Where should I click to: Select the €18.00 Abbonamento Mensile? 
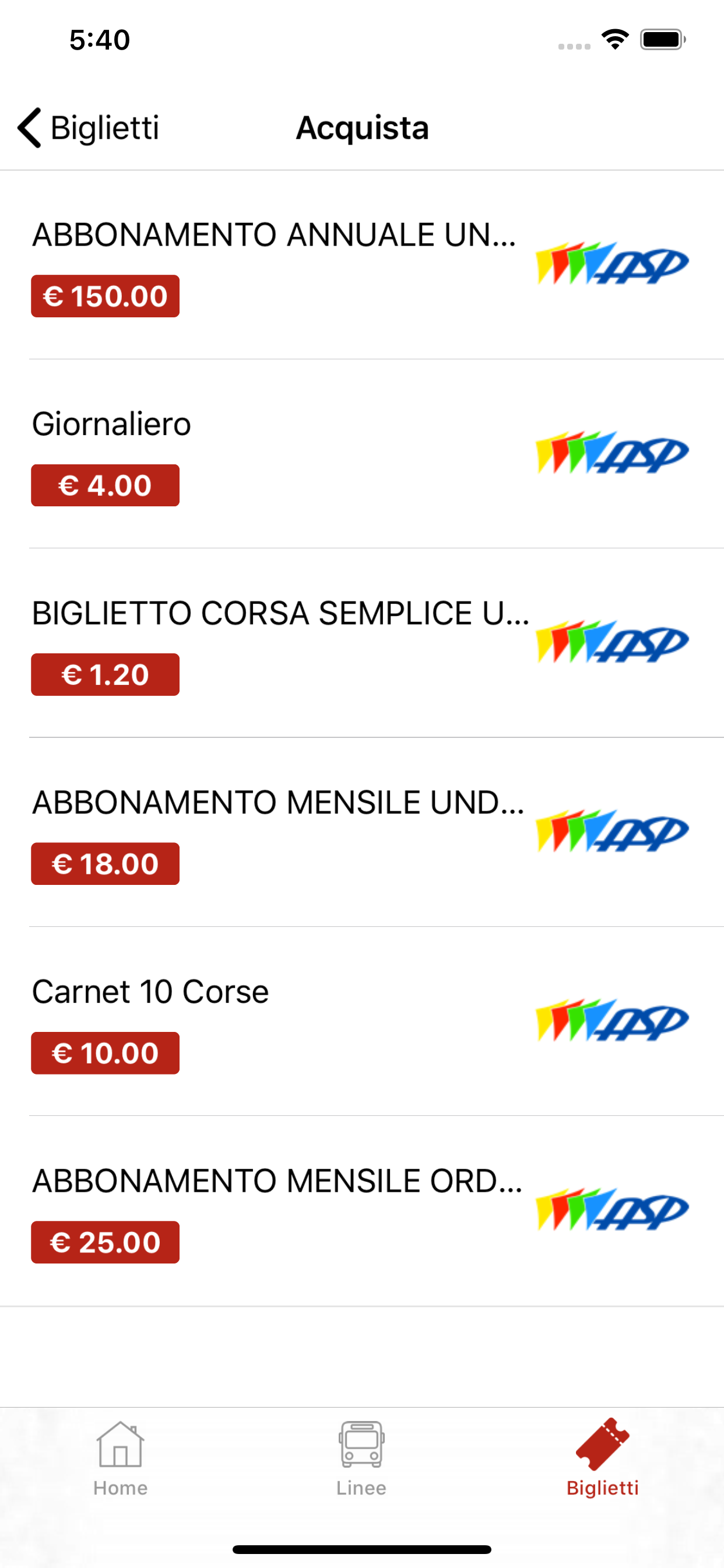point(362,832)
